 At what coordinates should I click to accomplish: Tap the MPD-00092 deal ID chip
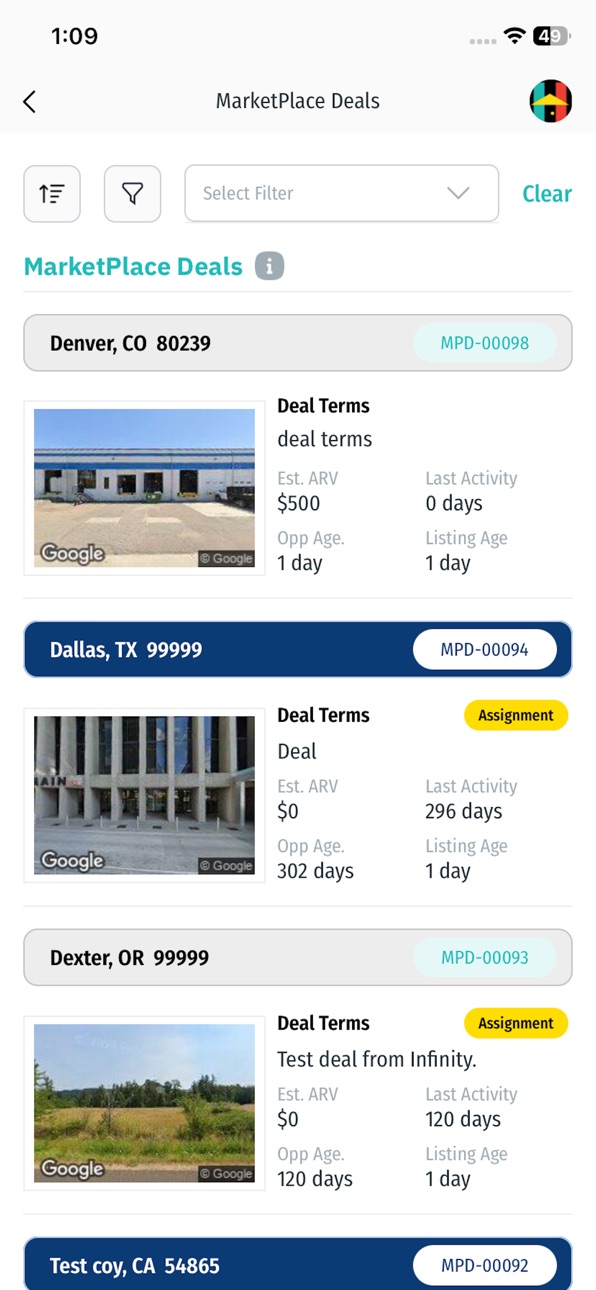tap(485, 1265)
